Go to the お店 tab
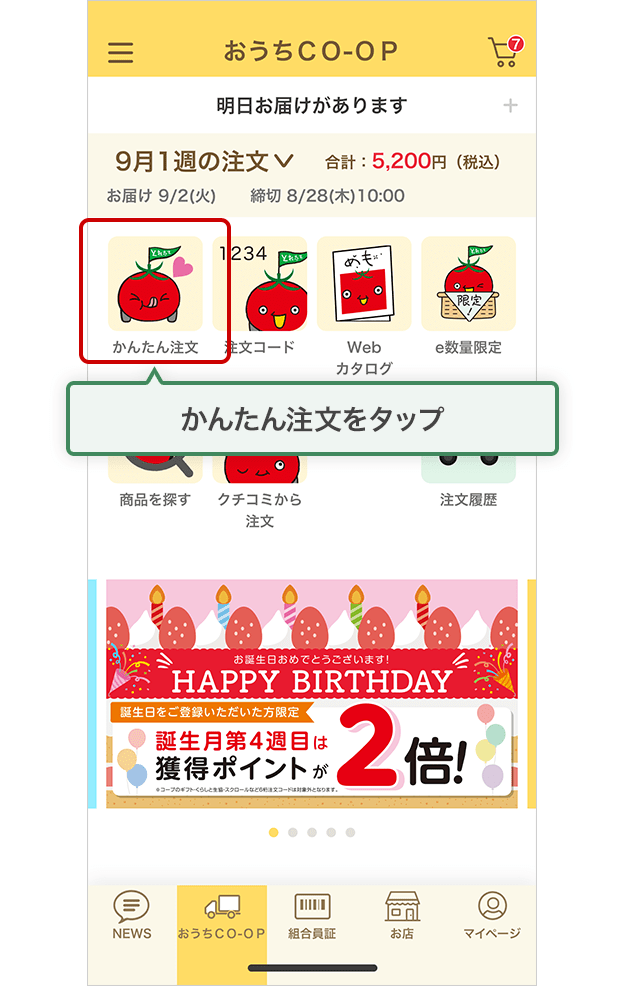This screenshot has width=626, height=986. pos(402,916)
